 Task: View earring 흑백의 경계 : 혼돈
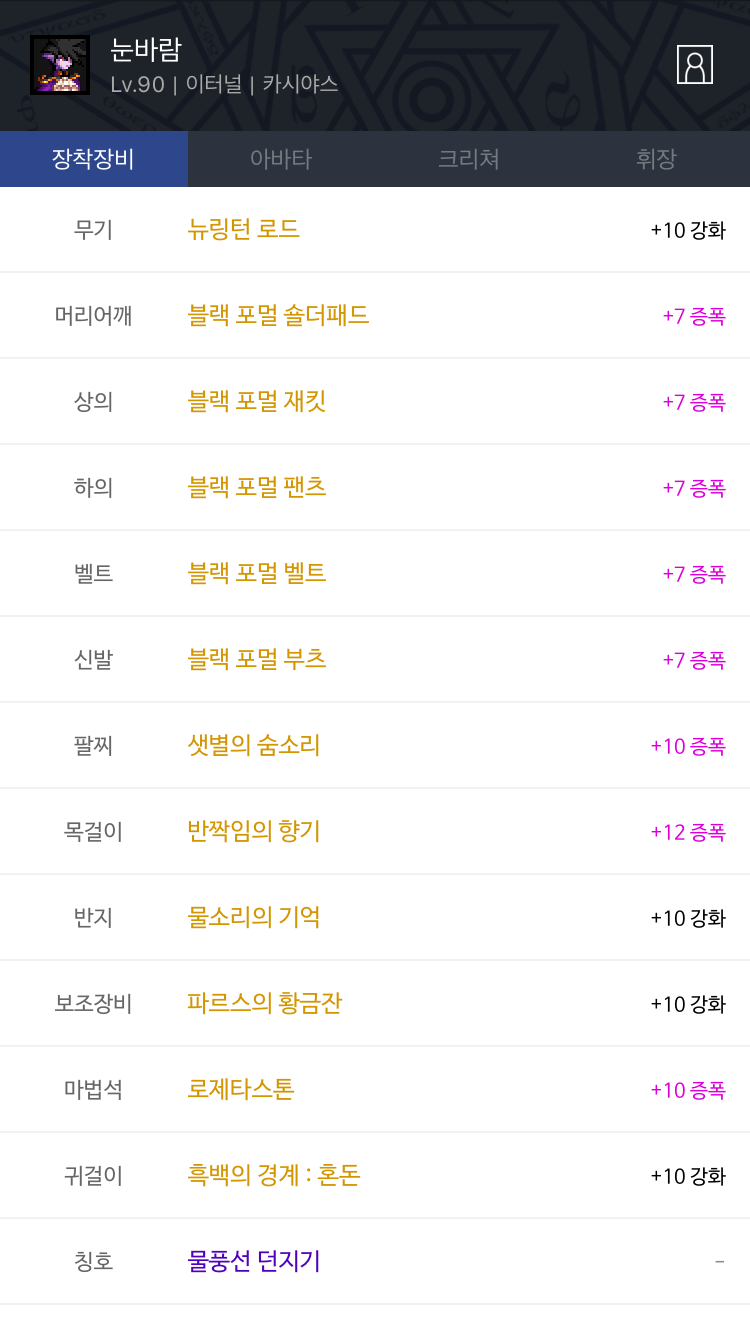(375, 1176)
